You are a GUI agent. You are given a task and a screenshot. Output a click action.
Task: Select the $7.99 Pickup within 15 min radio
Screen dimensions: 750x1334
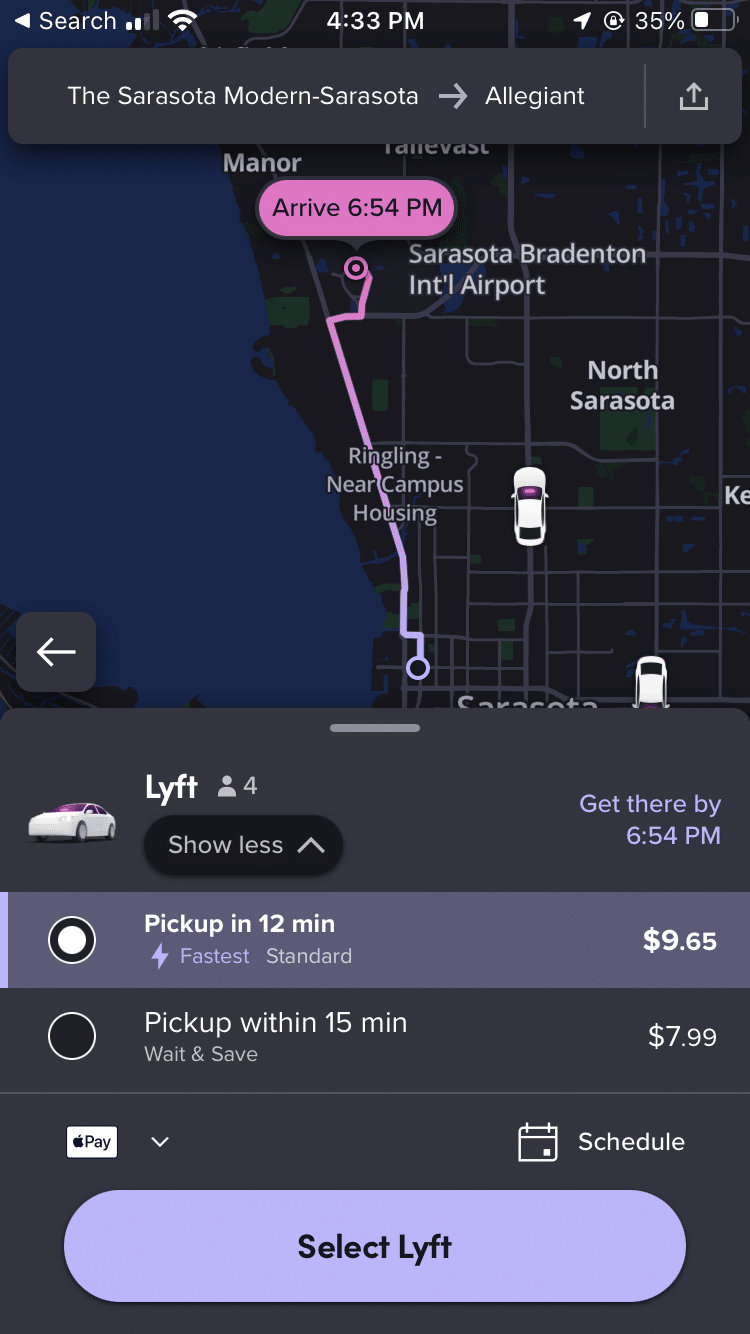click(70, 1036)
